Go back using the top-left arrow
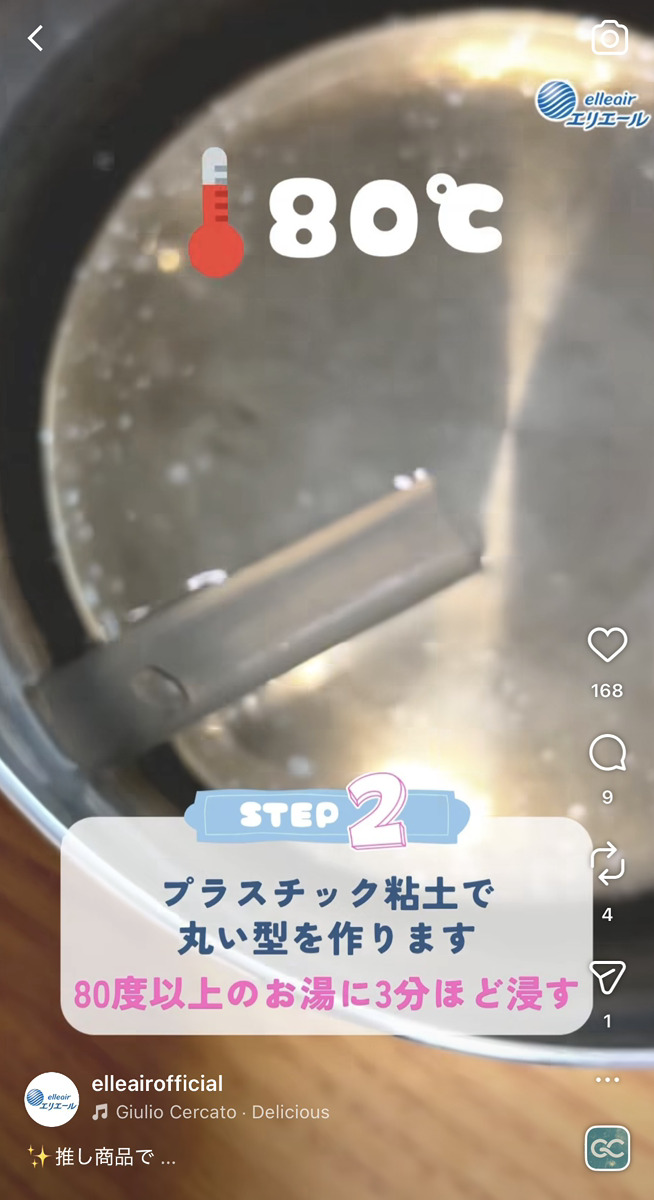The height and width of the screenshot is (1200, 654). click(36, 39)
